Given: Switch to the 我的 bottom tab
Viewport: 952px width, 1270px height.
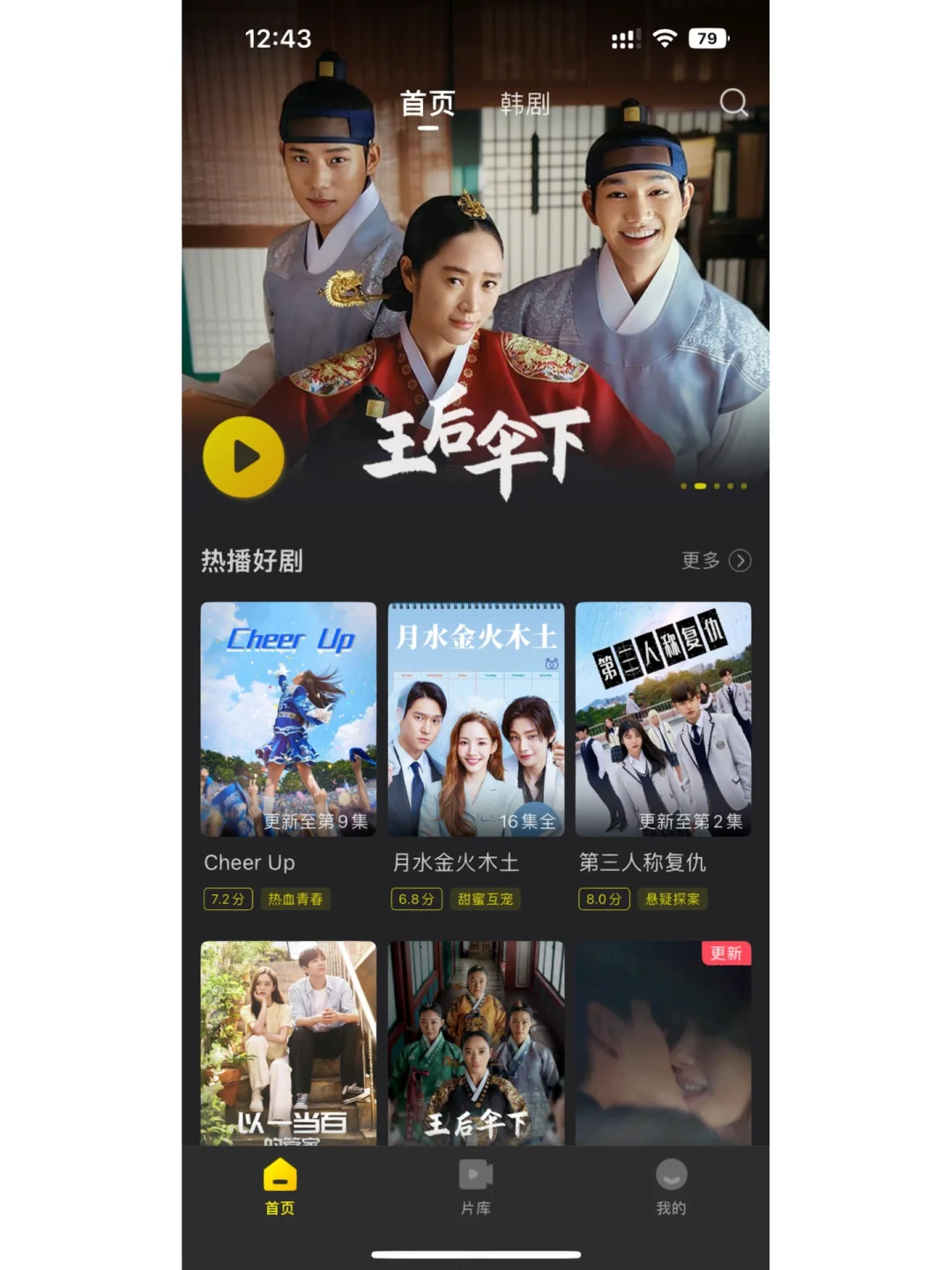Looking at the screenshot, I should [x=671, y=1187].
